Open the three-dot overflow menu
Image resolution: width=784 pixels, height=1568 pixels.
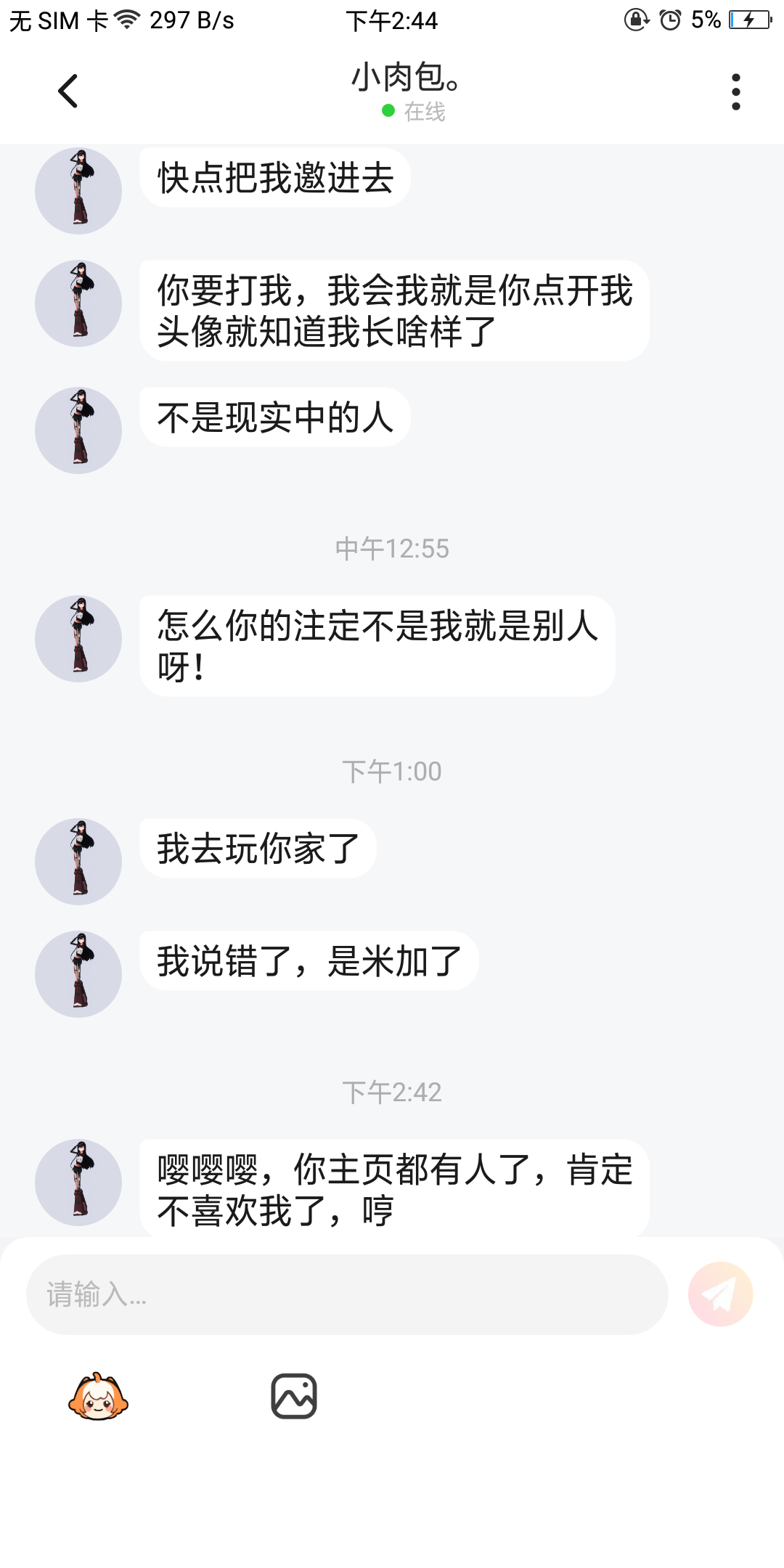point(735,92)
